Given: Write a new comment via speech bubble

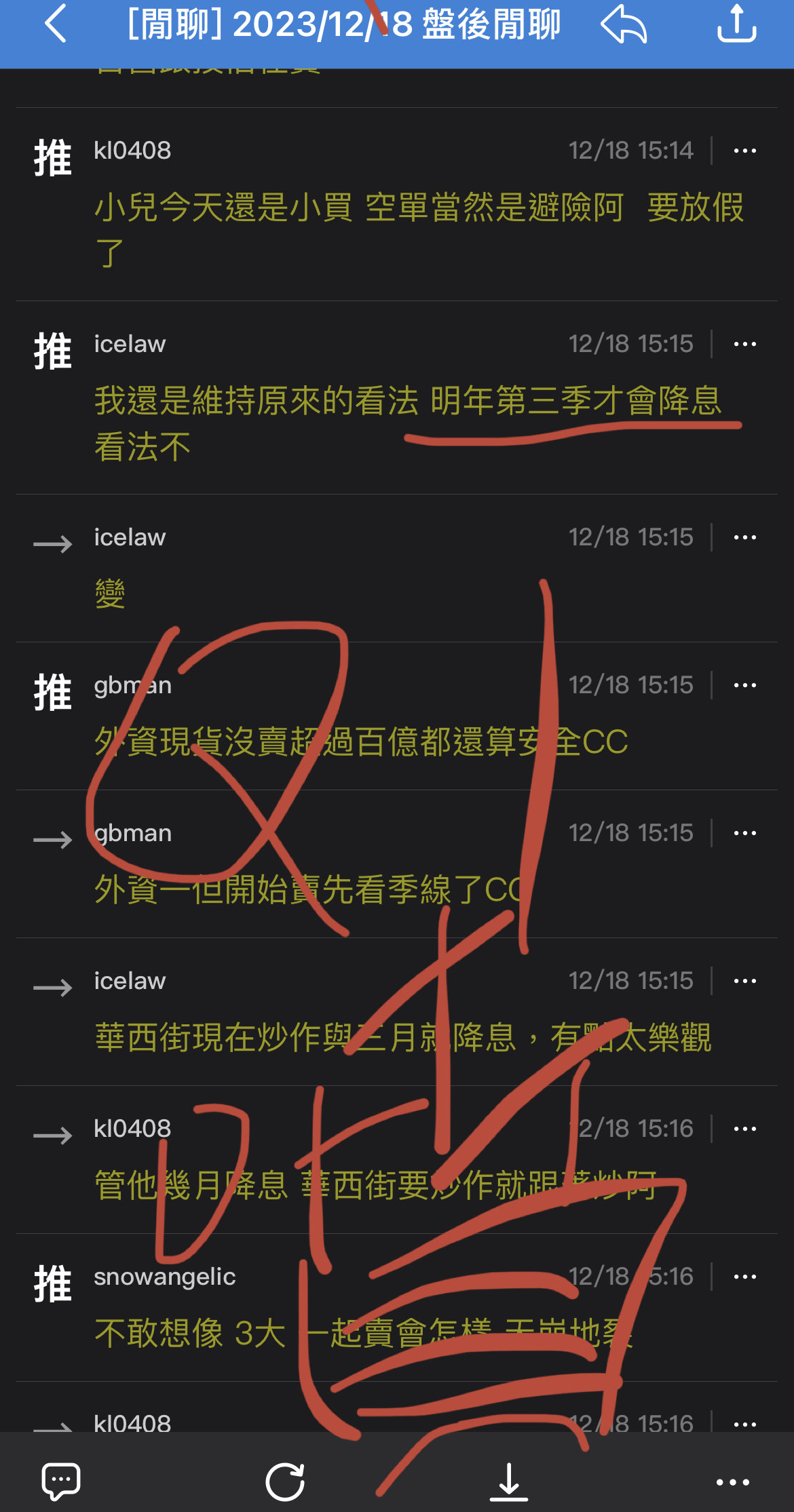Looking at the screenshot, I should [x=61, y=1481].
